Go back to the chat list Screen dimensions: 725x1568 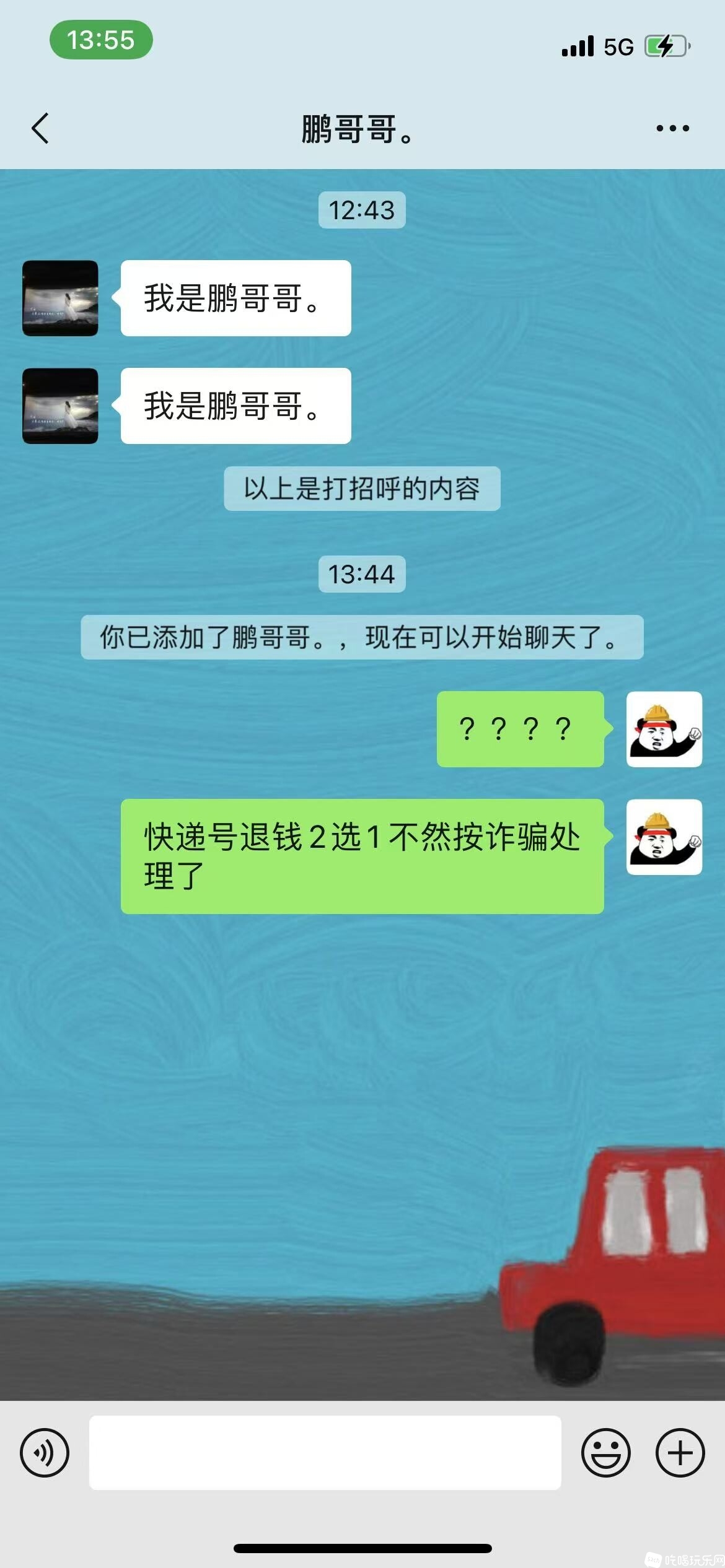(40, 129)
